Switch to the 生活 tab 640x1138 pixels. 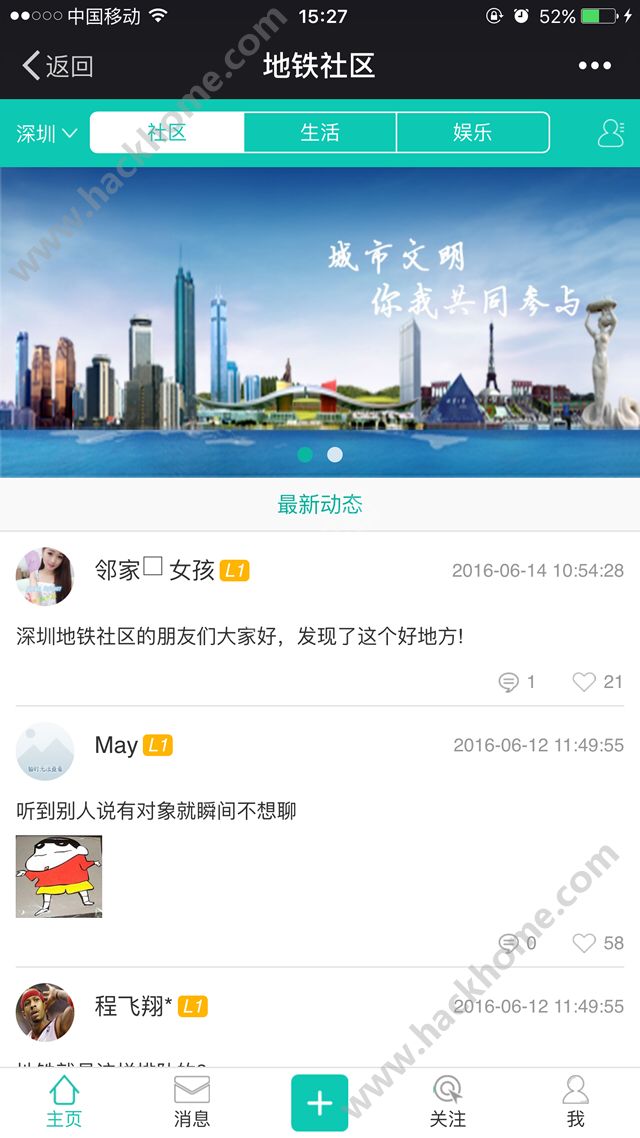(320, 133)
